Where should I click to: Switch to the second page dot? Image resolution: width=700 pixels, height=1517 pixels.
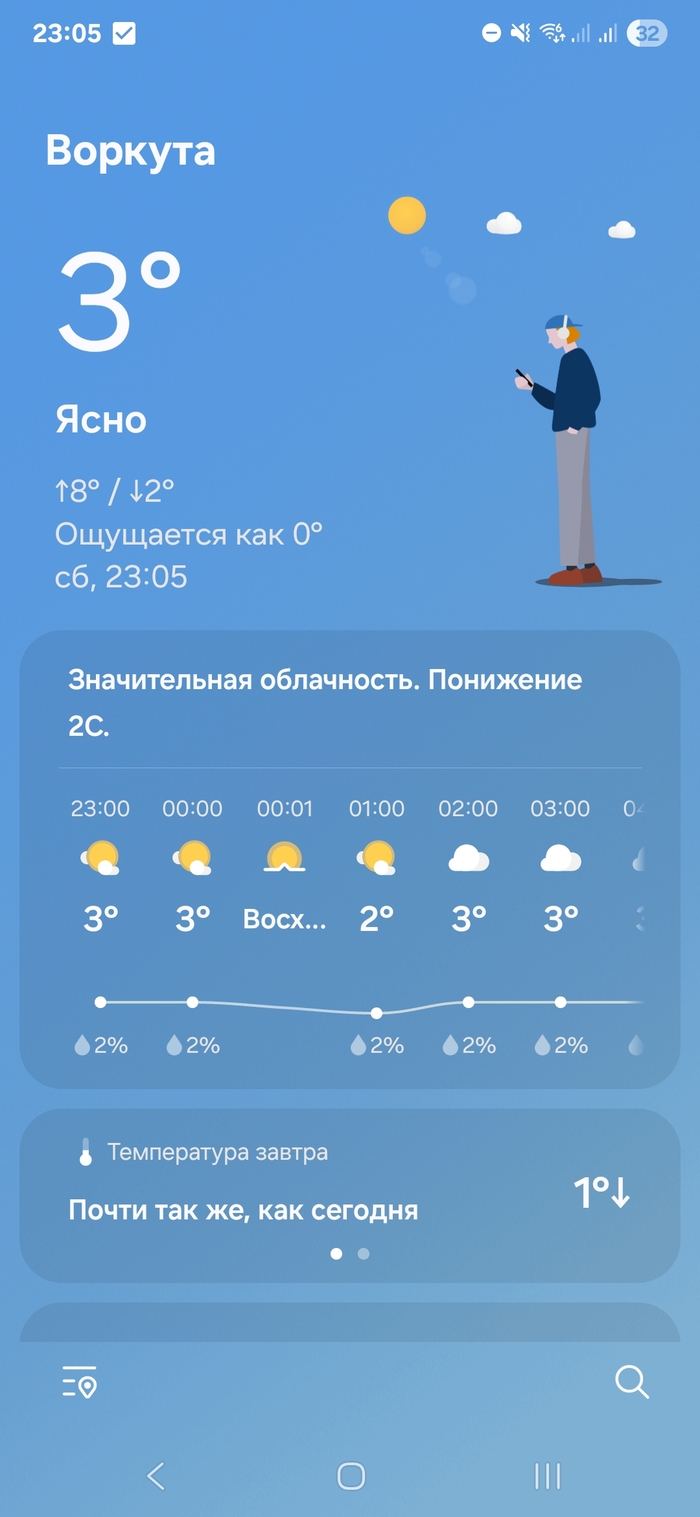[364, 1253]
